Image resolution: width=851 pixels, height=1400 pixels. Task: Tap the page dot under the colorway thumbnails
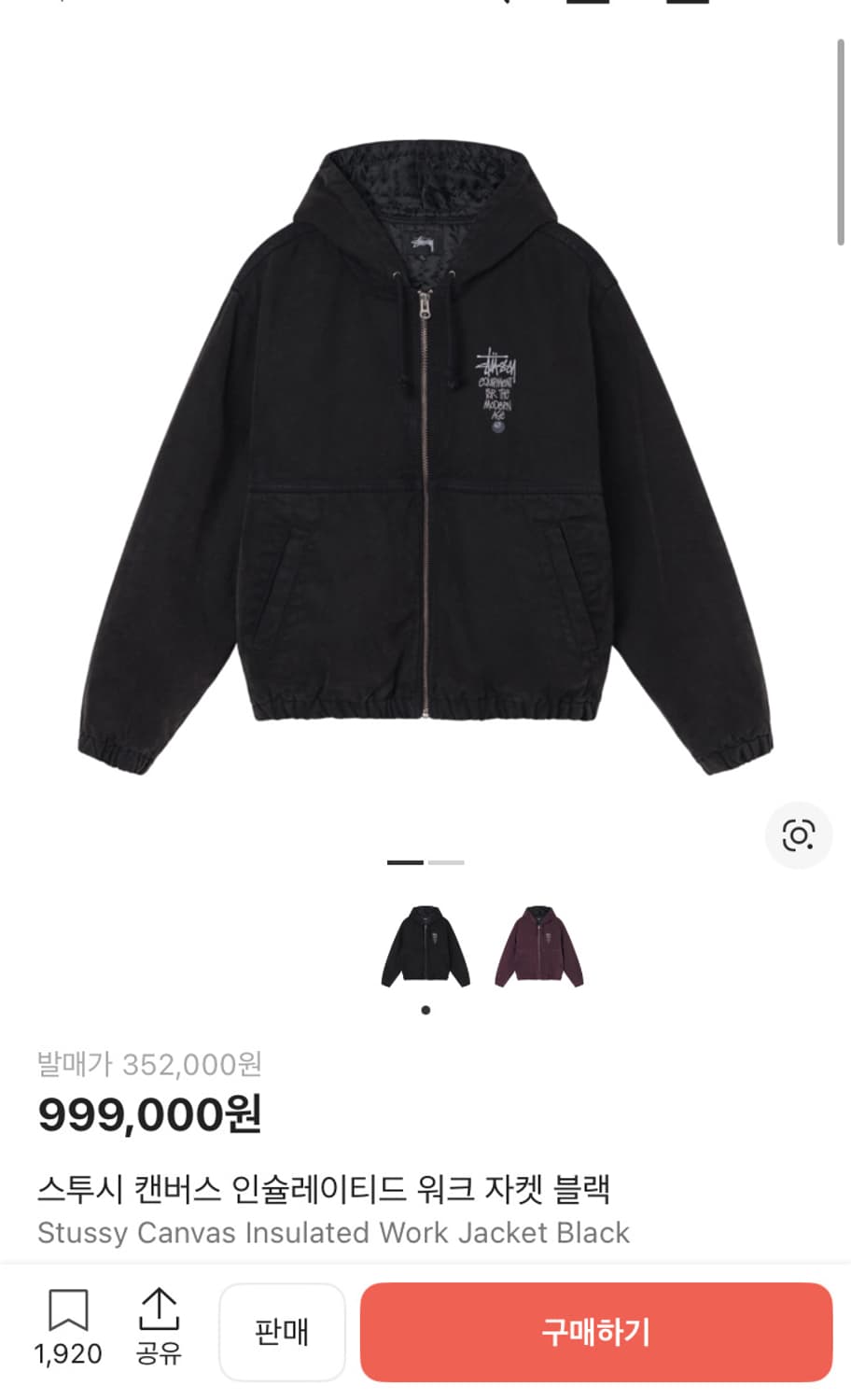425,1011
